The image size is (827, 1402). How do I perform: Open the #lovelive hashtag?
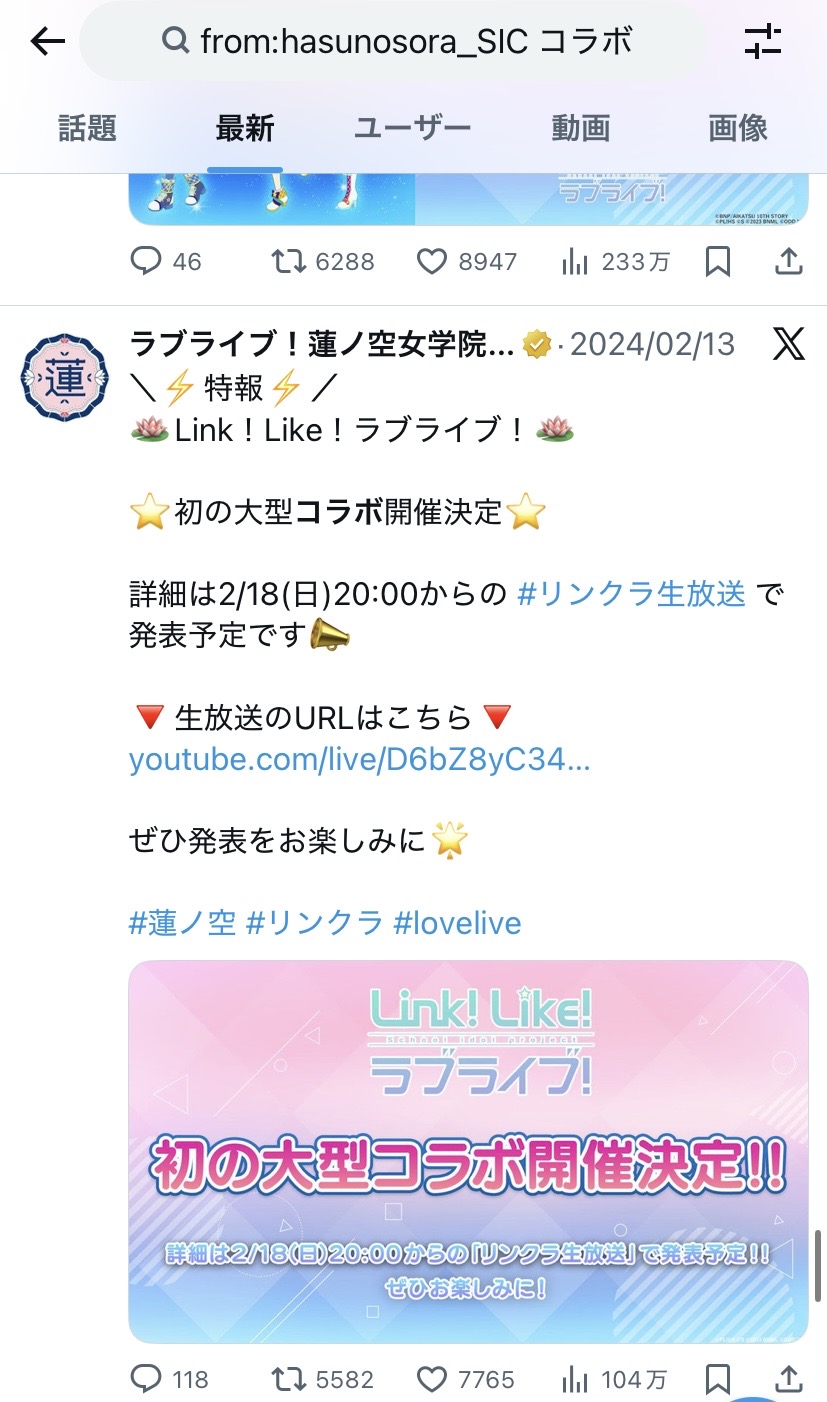[x=457, y=922]
